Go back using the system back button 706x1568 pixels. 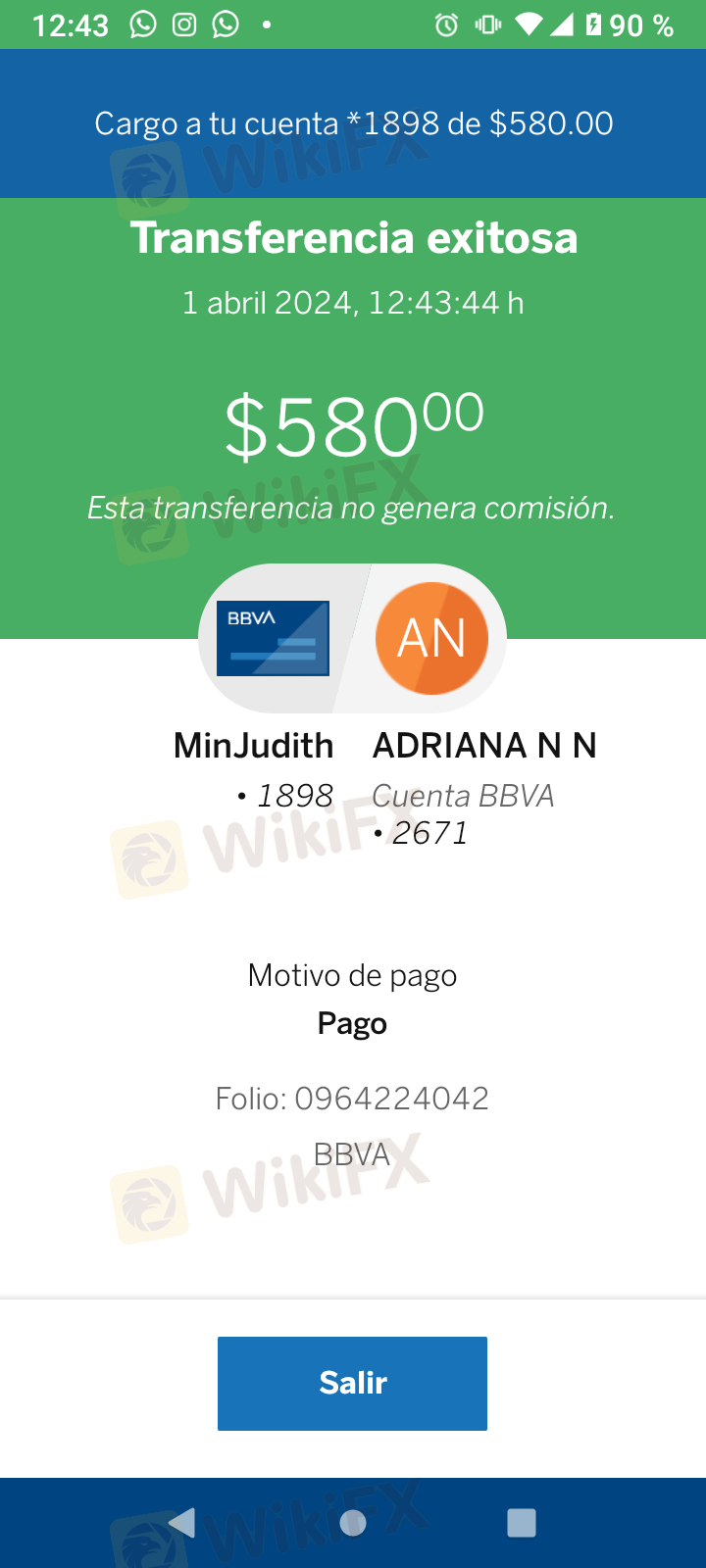click(183, 1522)
